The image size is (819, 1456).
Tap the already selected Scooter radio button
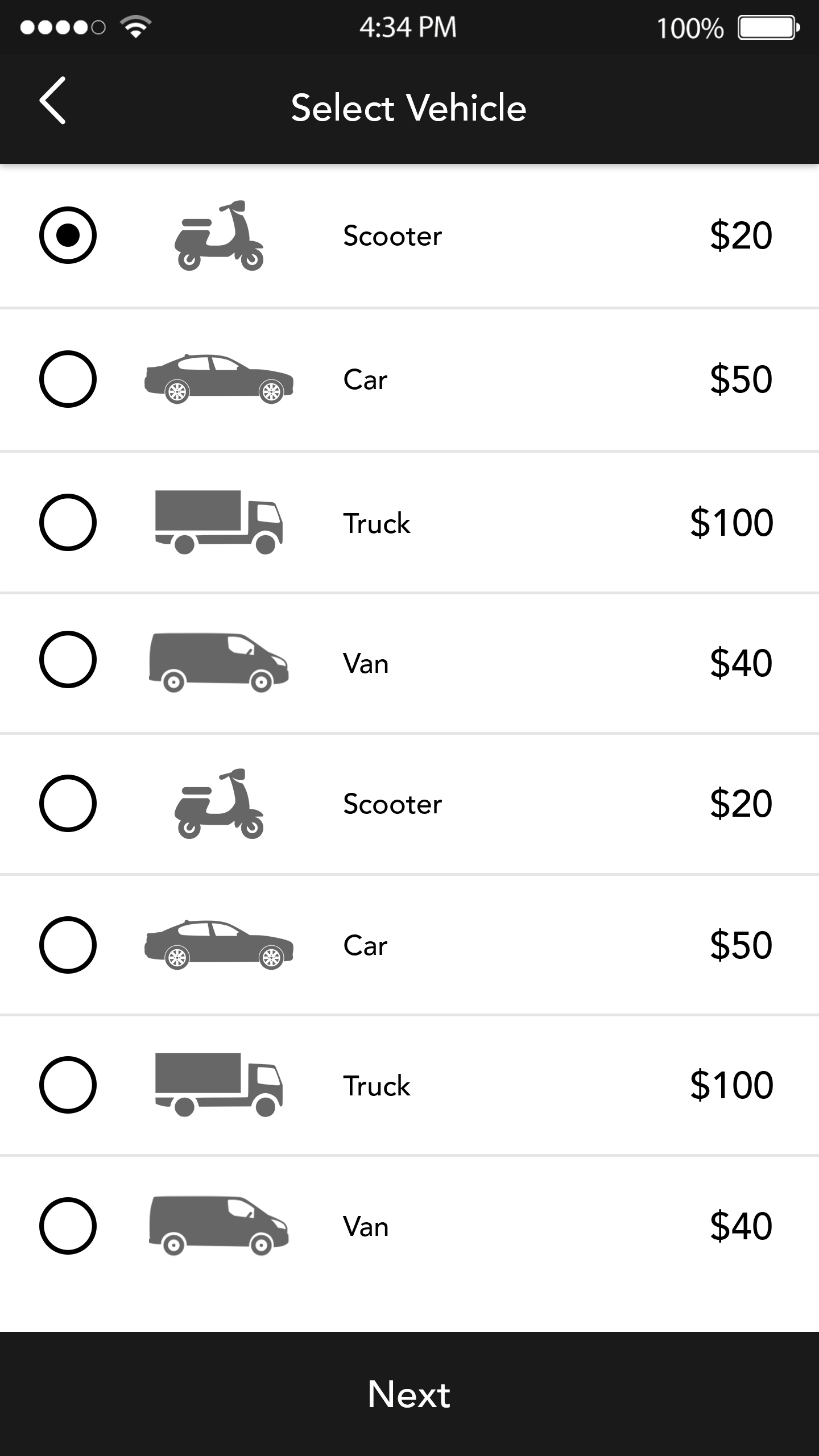(x=68, y=235)
